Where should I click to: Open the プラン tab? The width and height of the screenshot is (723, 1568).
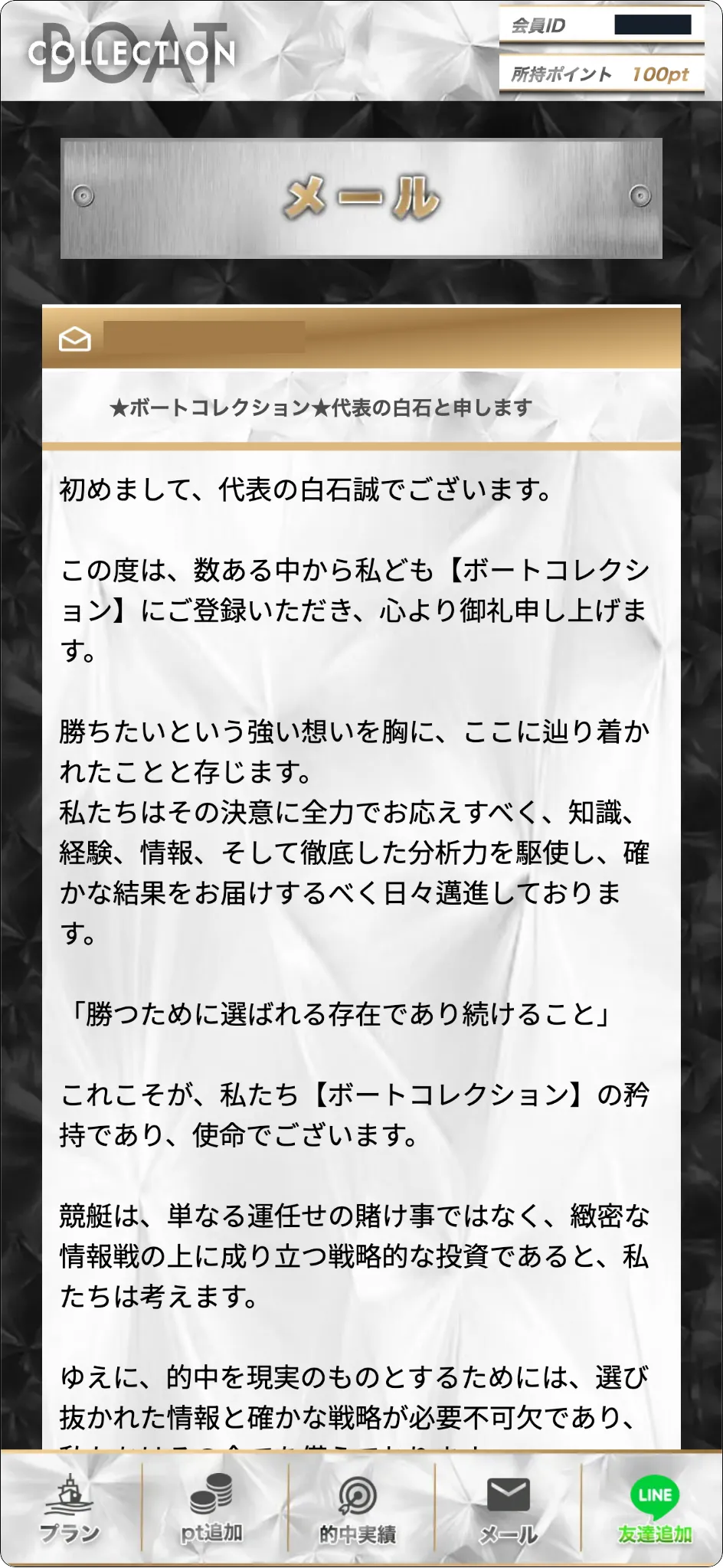tap(70, 1509)
